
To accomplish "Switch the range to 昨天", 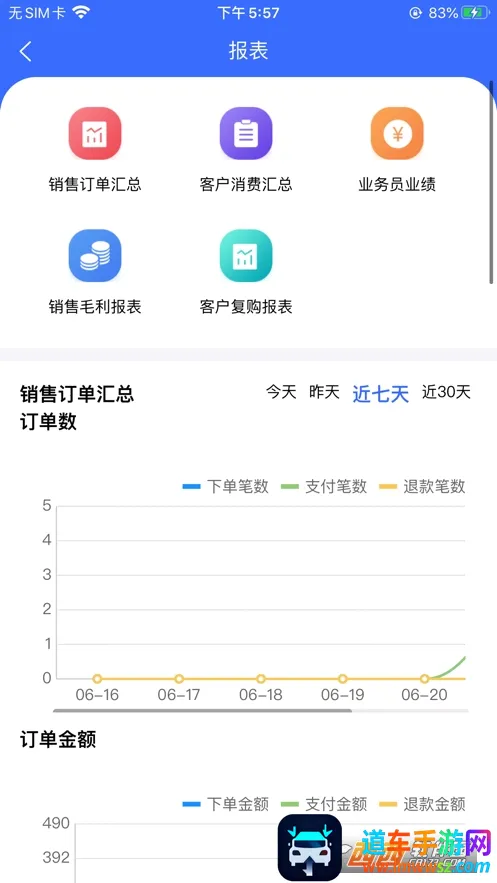I will (324, 392).
